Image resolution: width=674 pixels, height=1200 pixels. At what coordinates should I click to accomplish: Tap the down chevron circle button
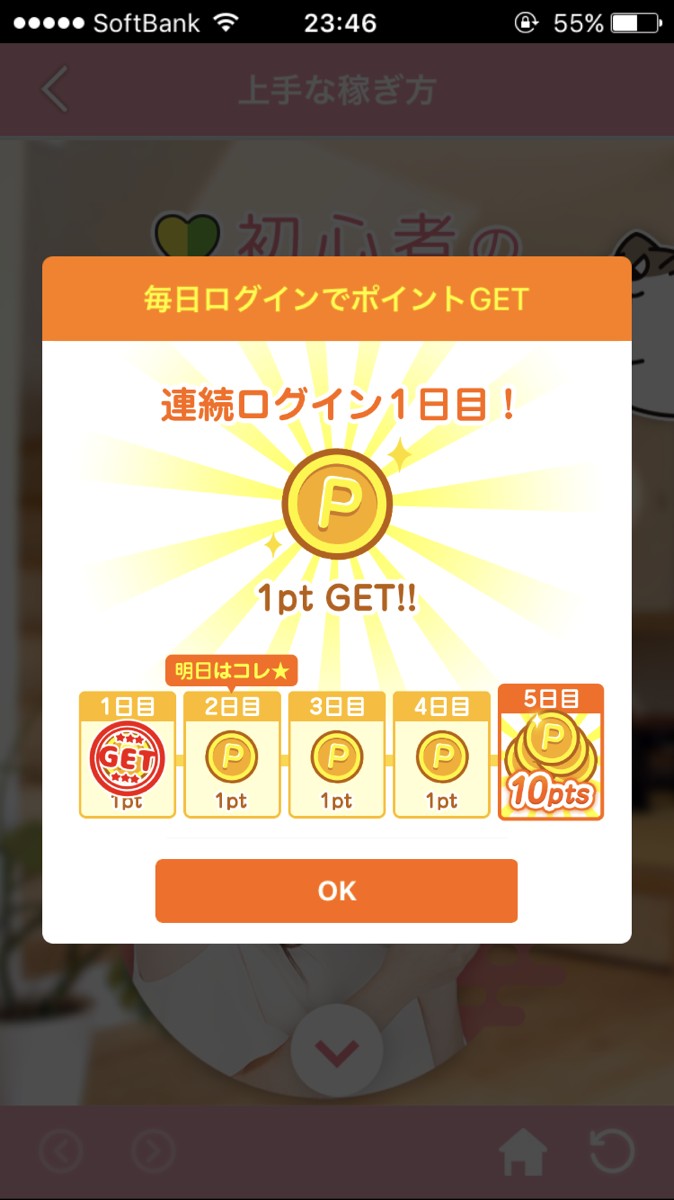(x=337, y=1049)
